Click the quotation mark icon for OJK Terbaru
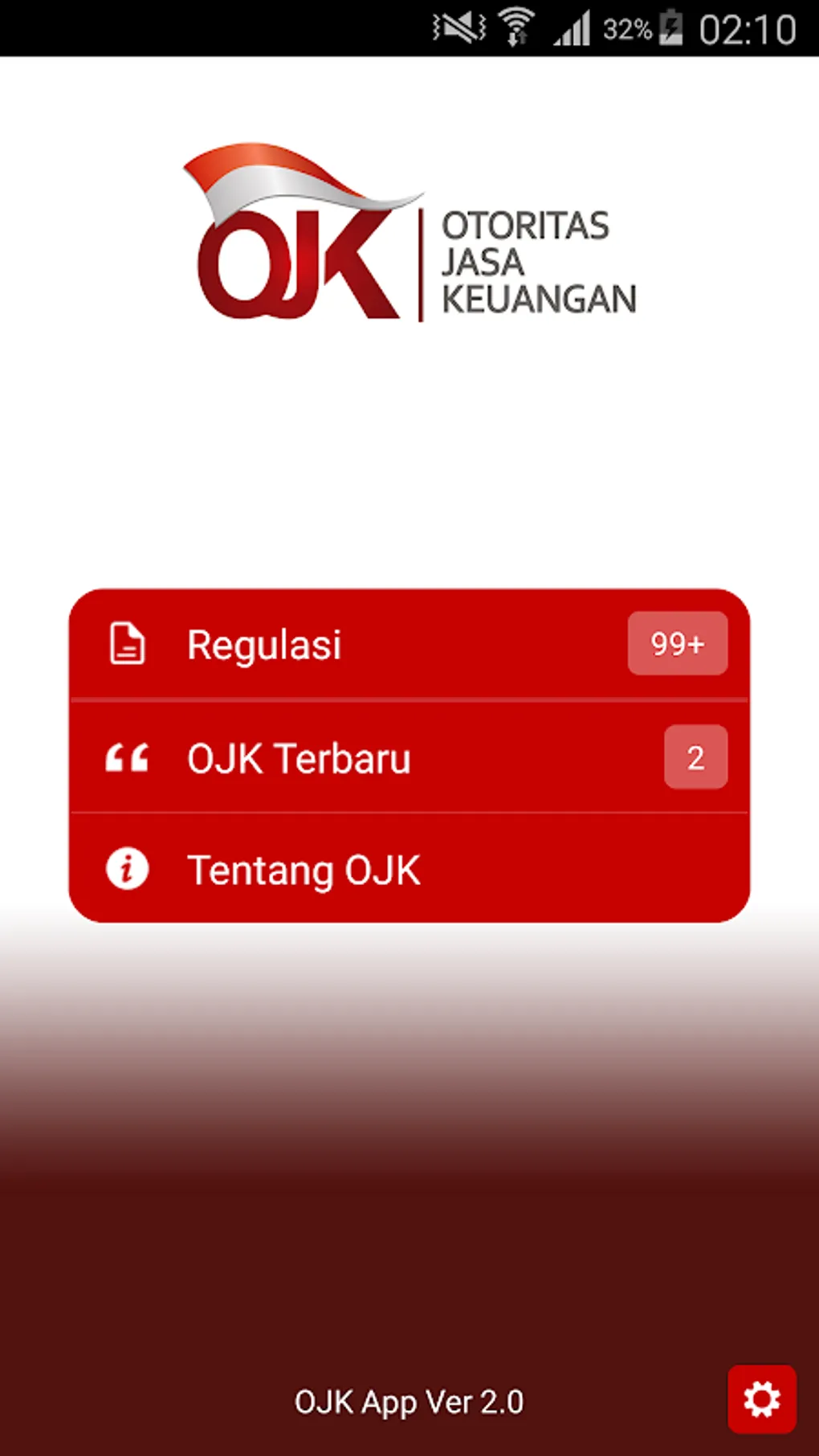The width and height of the screenshot is (819, 1456). pyautogui.click(x=126, y=757)
